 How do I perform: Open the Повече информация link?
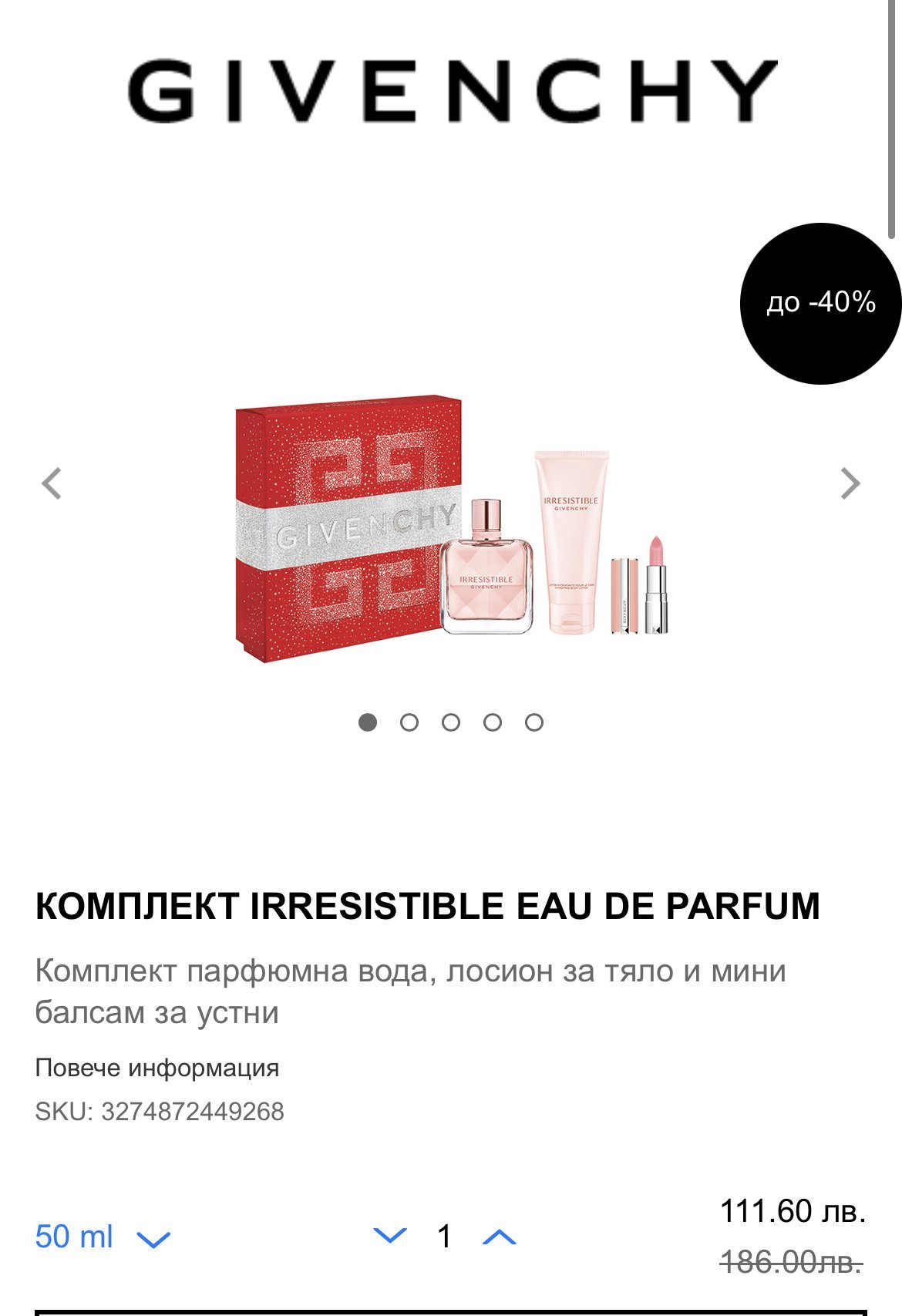(157, 1068)
